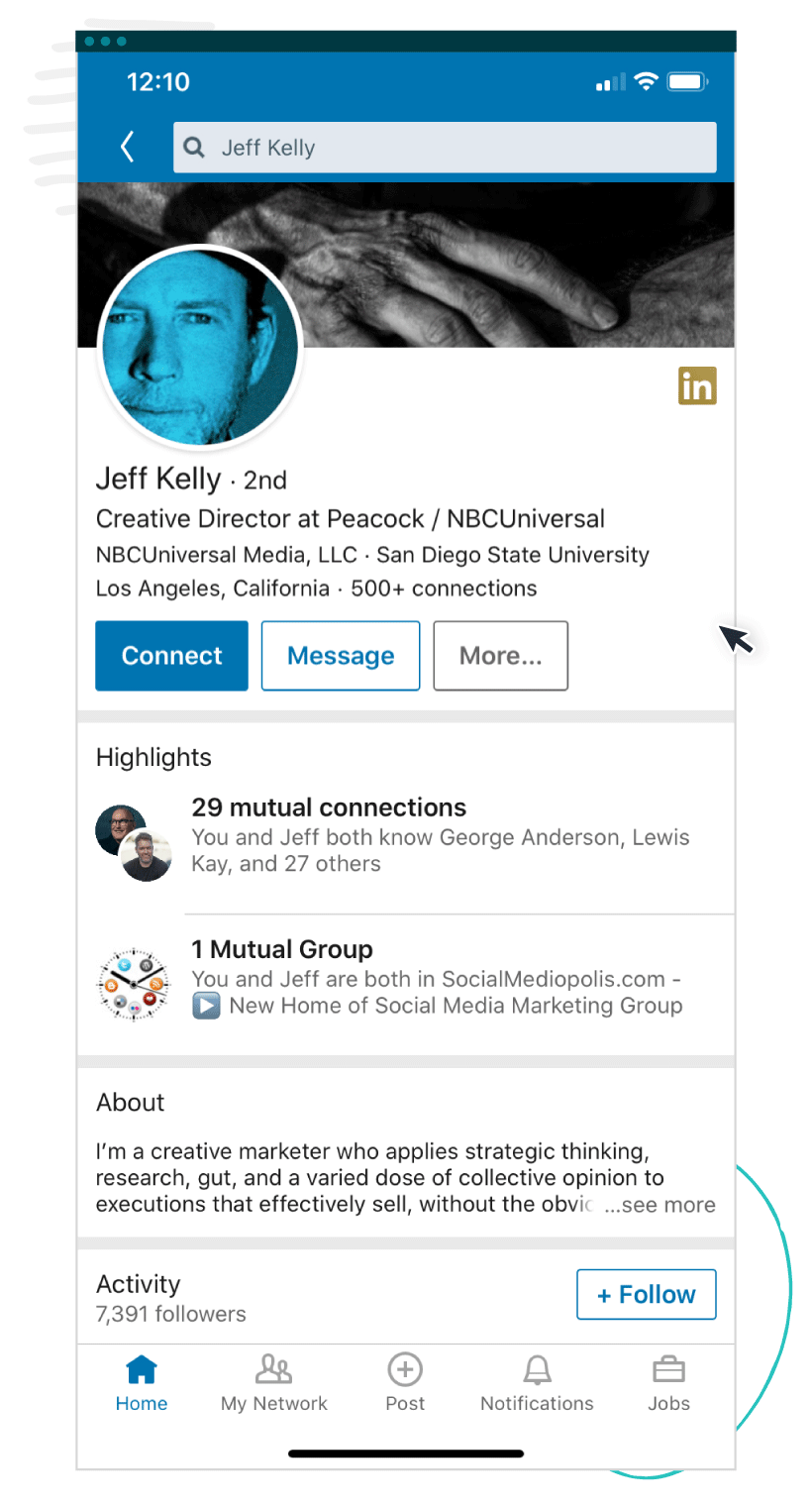Message Jeff Kelly
The width and height of the screenshot is (812, 1508).
(341, 656)
